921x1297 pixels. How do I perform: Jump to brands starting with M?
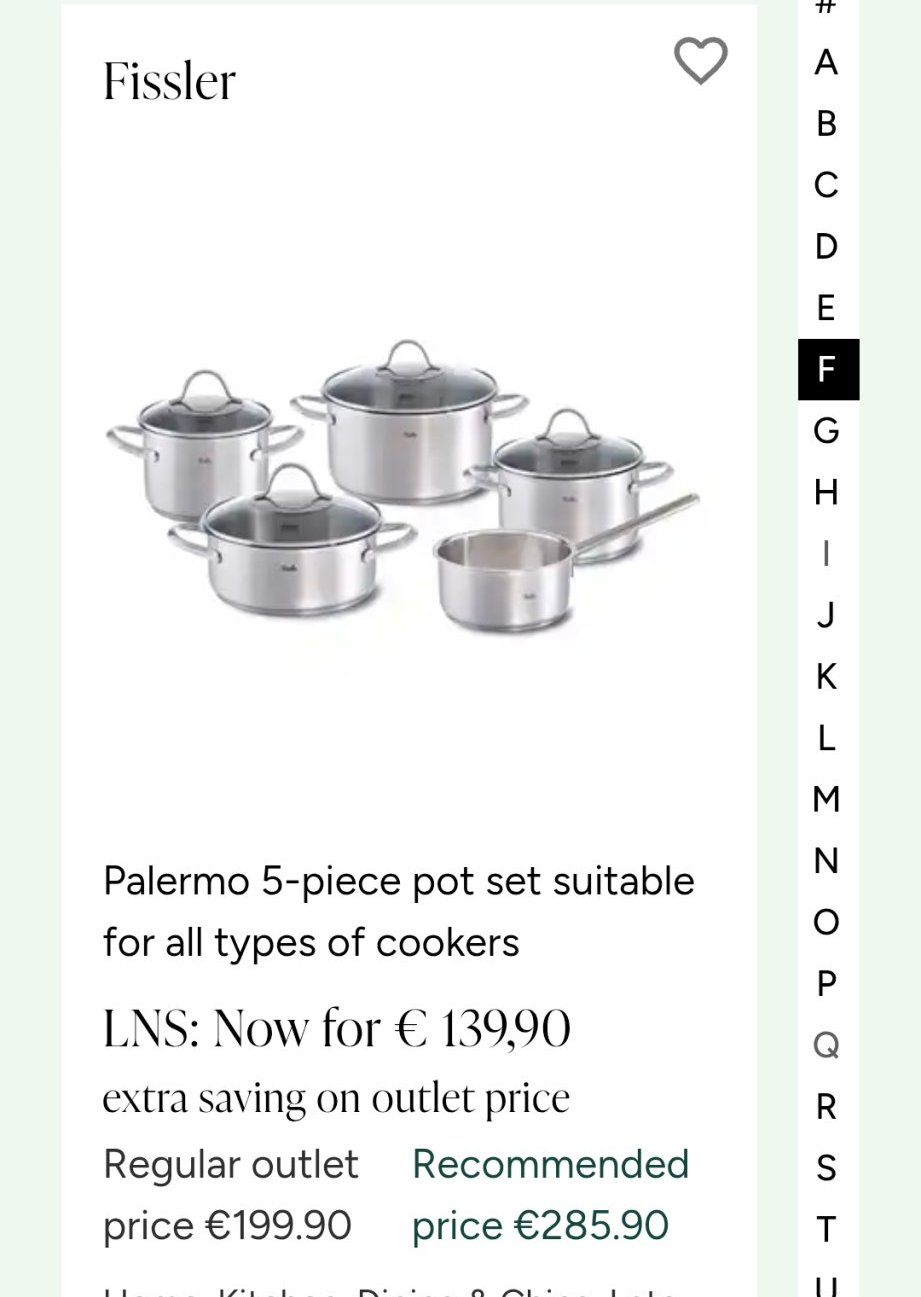tap(826, 800)
